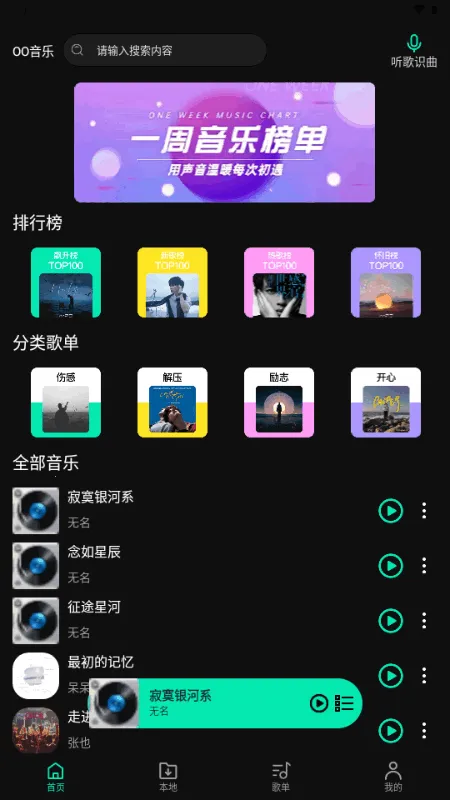Open the 听歌识曲 microphone feature
This screenshot has width=450, height=800.
pos(414,51)
